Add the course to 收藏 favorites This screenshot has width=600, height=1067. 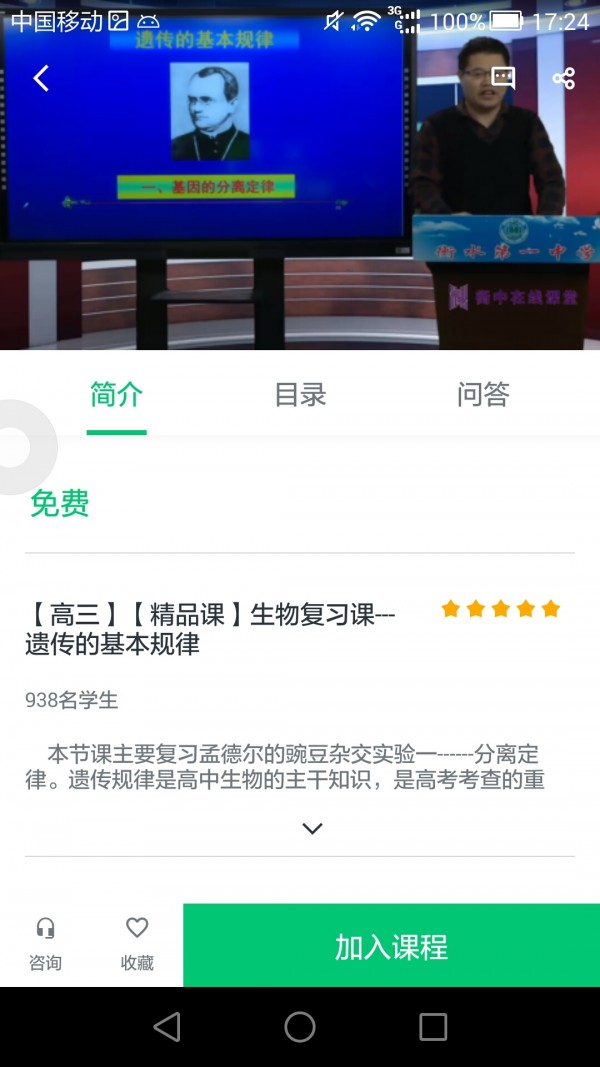[x=137, y=945]
